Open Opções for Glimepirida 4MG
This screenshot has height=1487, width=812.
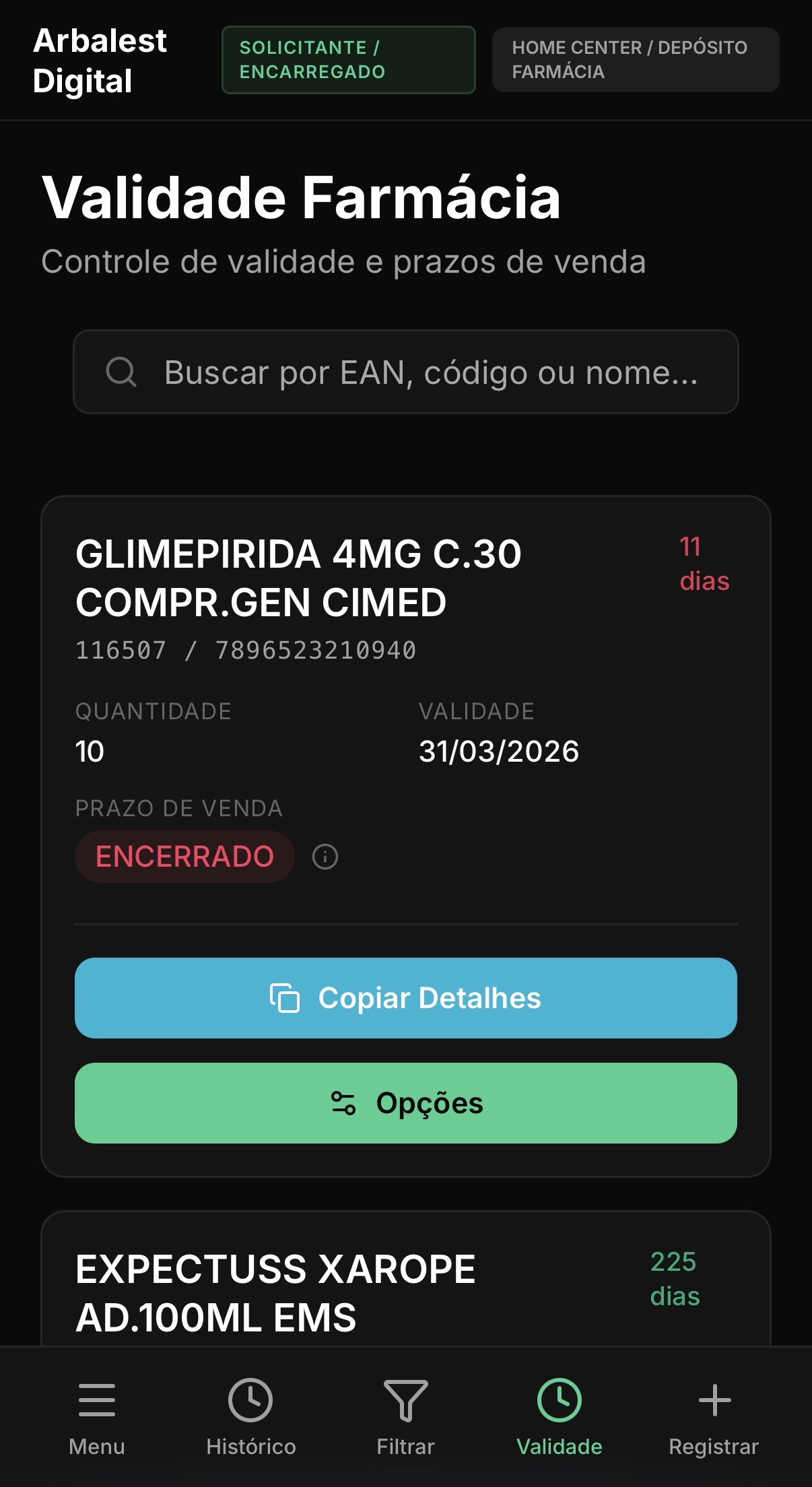tap(405, 1102)
